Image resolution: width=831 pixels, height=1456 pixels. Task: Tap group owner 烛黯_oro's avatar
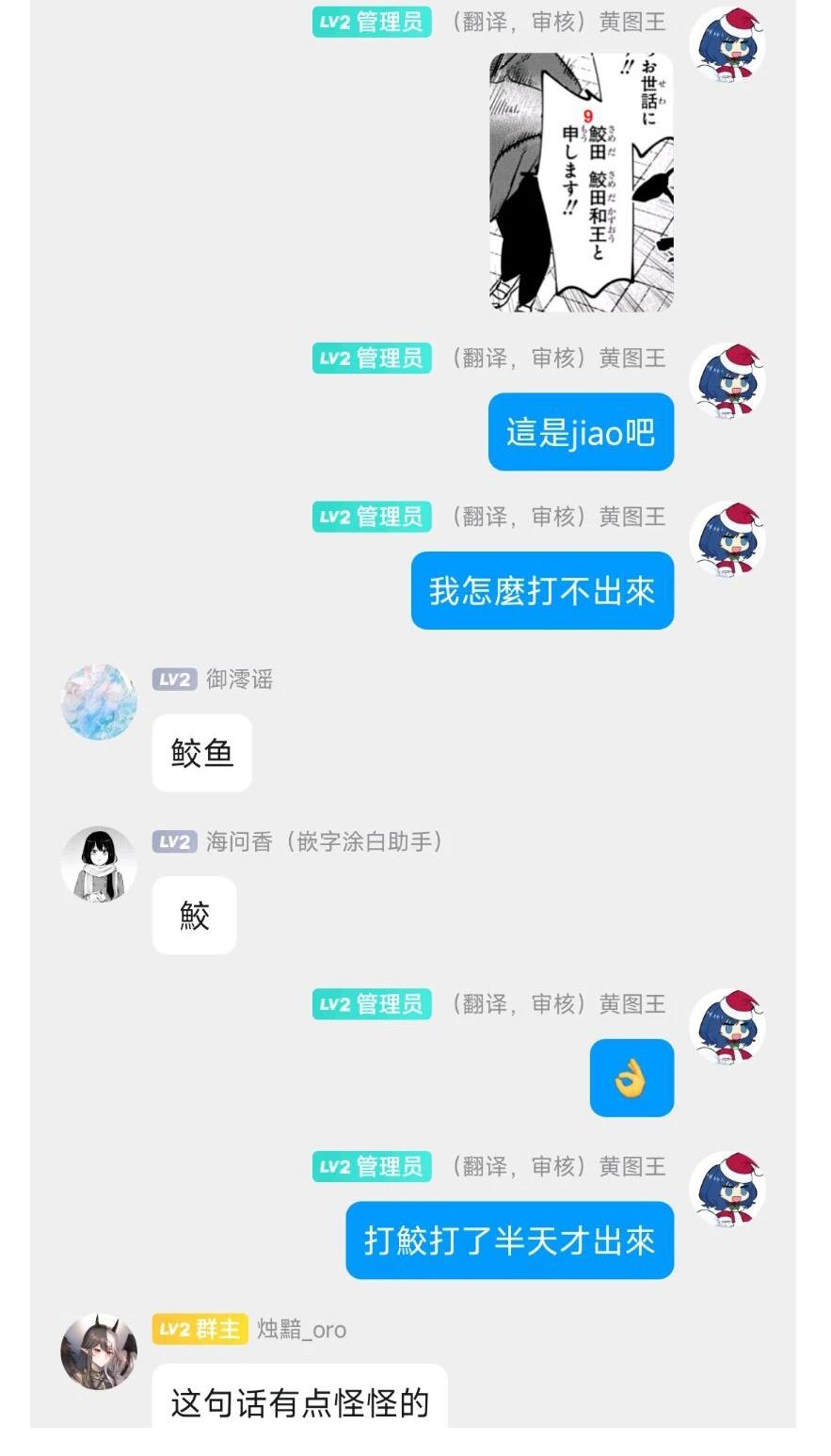coord(99,1352)
